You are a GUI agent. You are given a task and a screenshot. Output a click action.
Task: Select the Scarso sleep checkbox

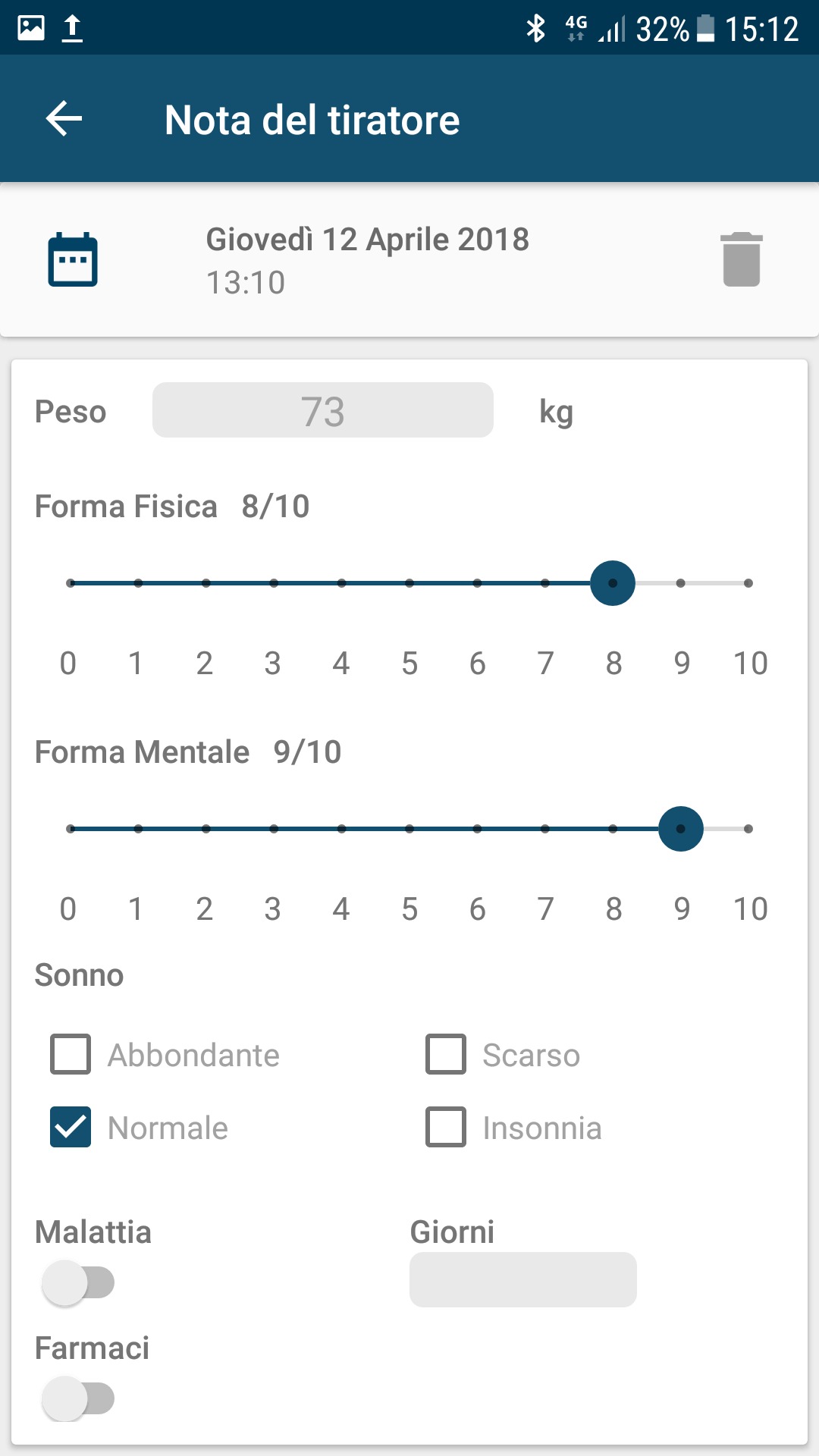click(446, 1054)
